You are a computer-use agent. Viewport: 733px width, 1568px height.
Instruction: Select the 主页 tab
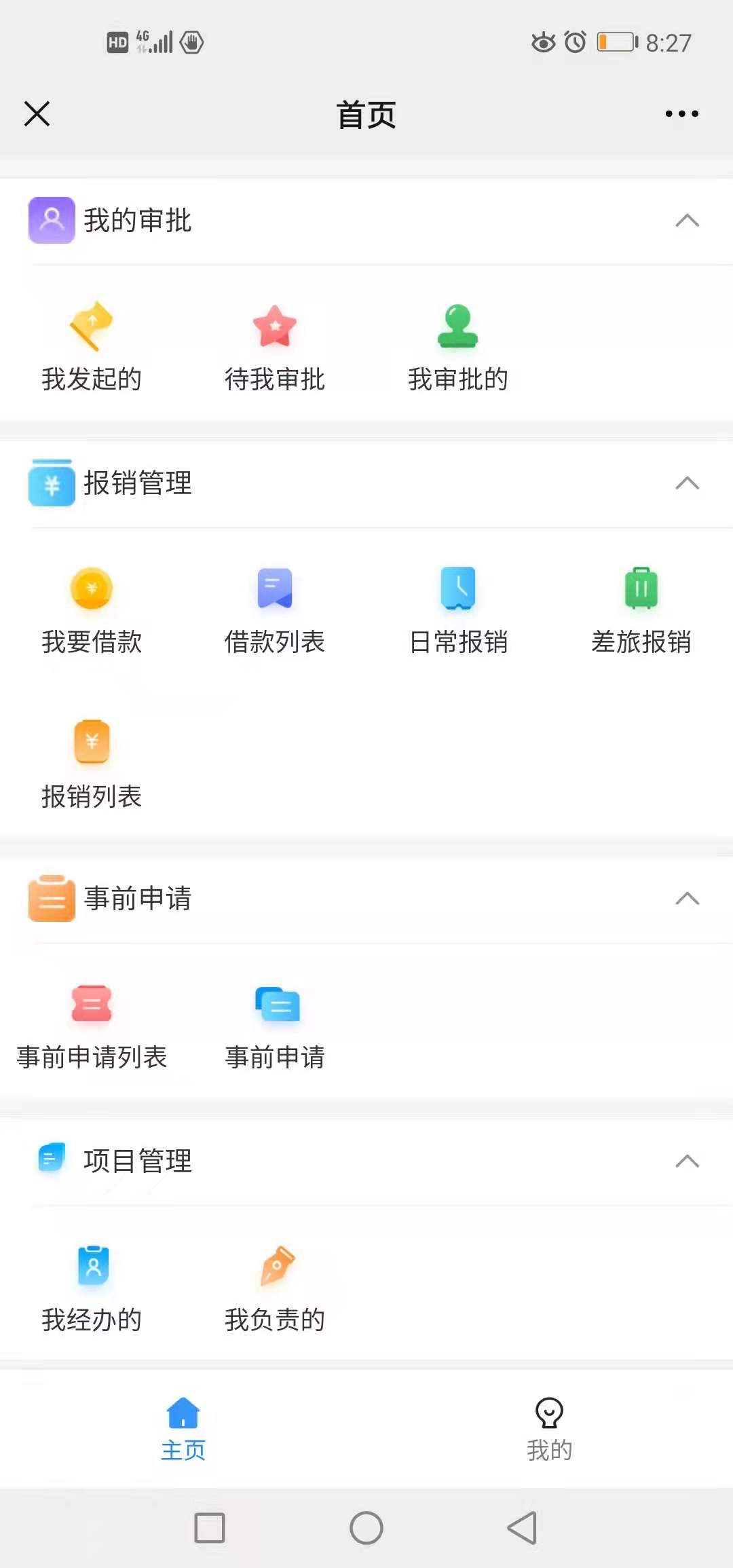tap(183, 1430)
